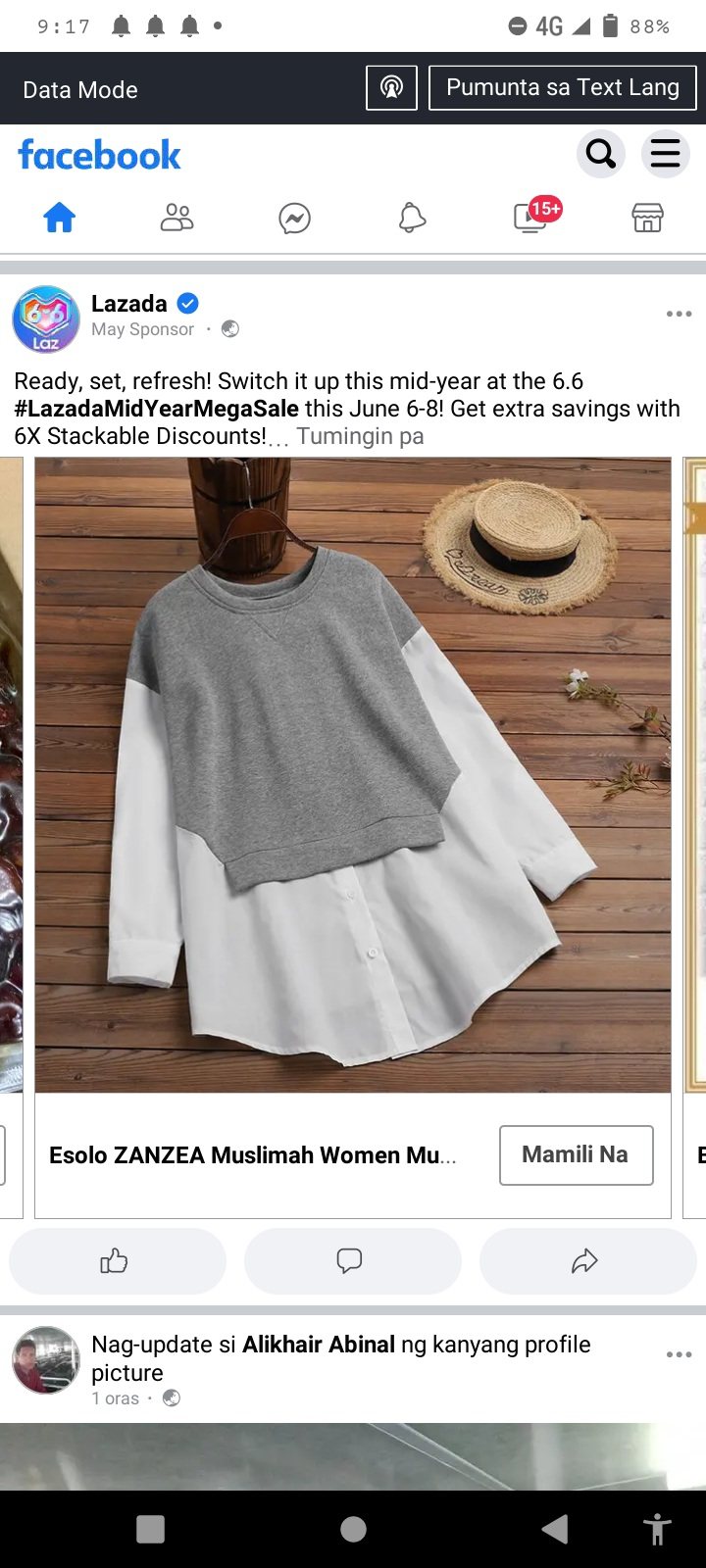Tap the data mode signal icon
This screenshot has height=1568, width=706.
391,87
